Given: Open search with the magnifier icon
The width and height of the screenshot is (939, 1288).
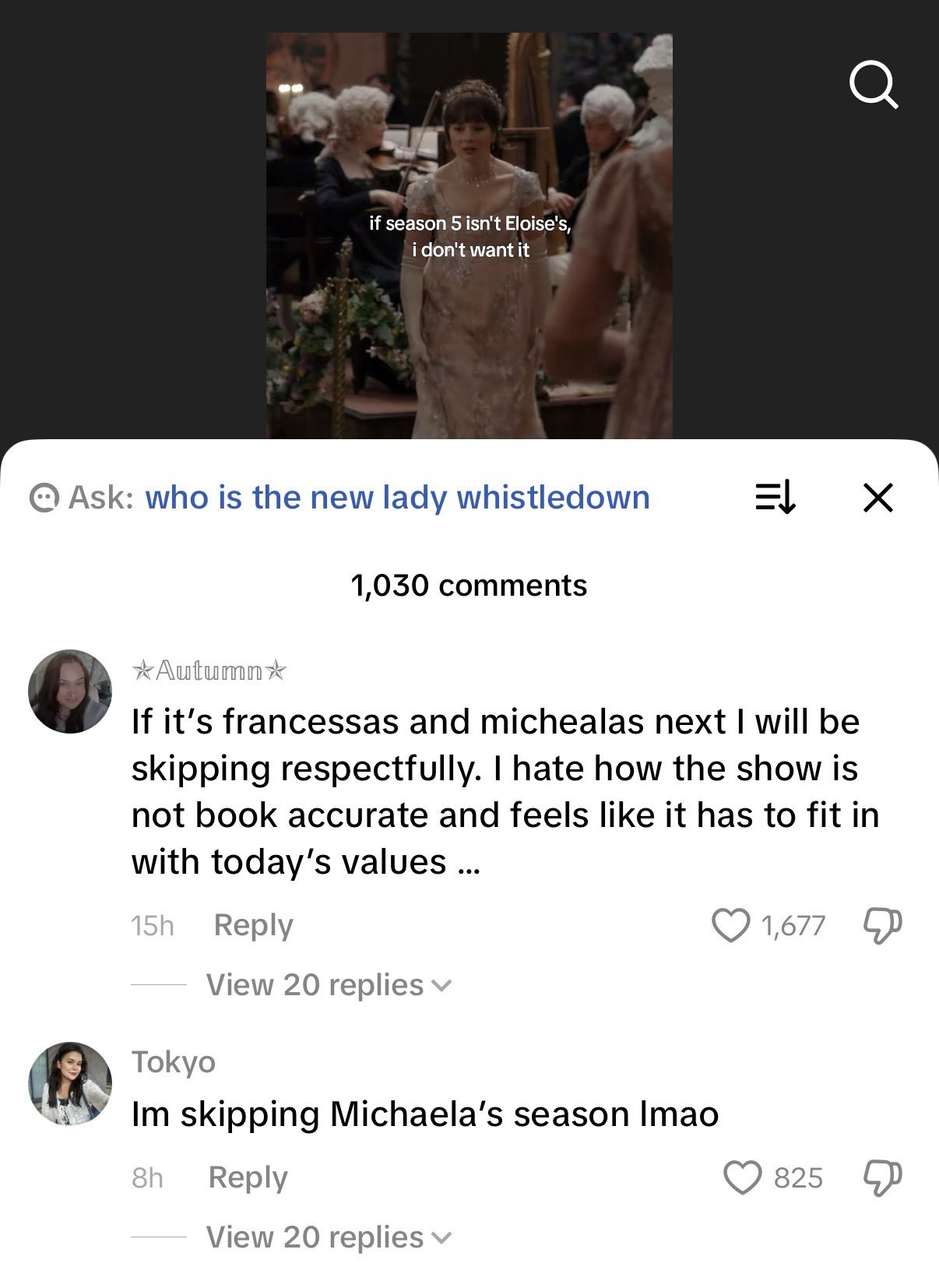Looking at the screenshot, I should 874,84.
